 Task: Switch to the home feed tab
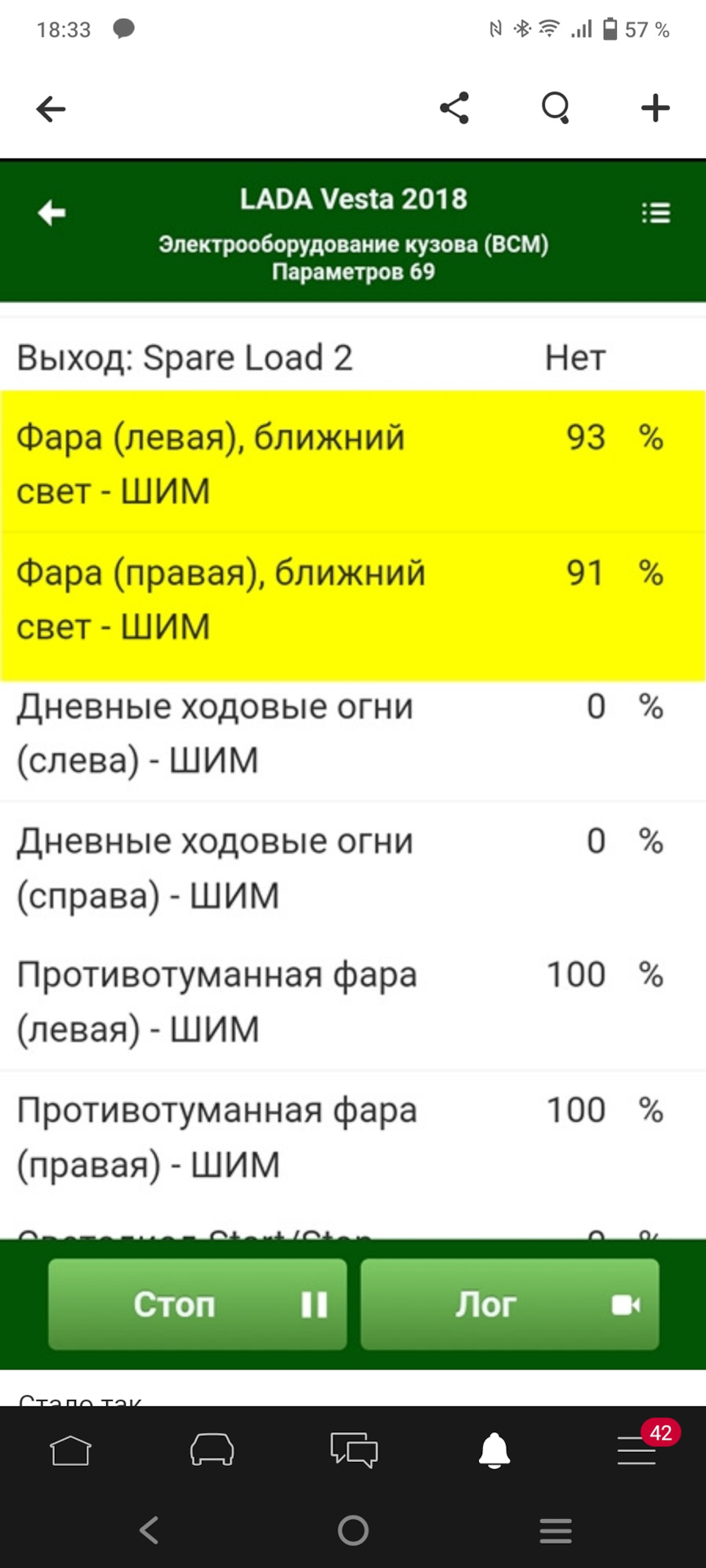[x=71, y=1450]
